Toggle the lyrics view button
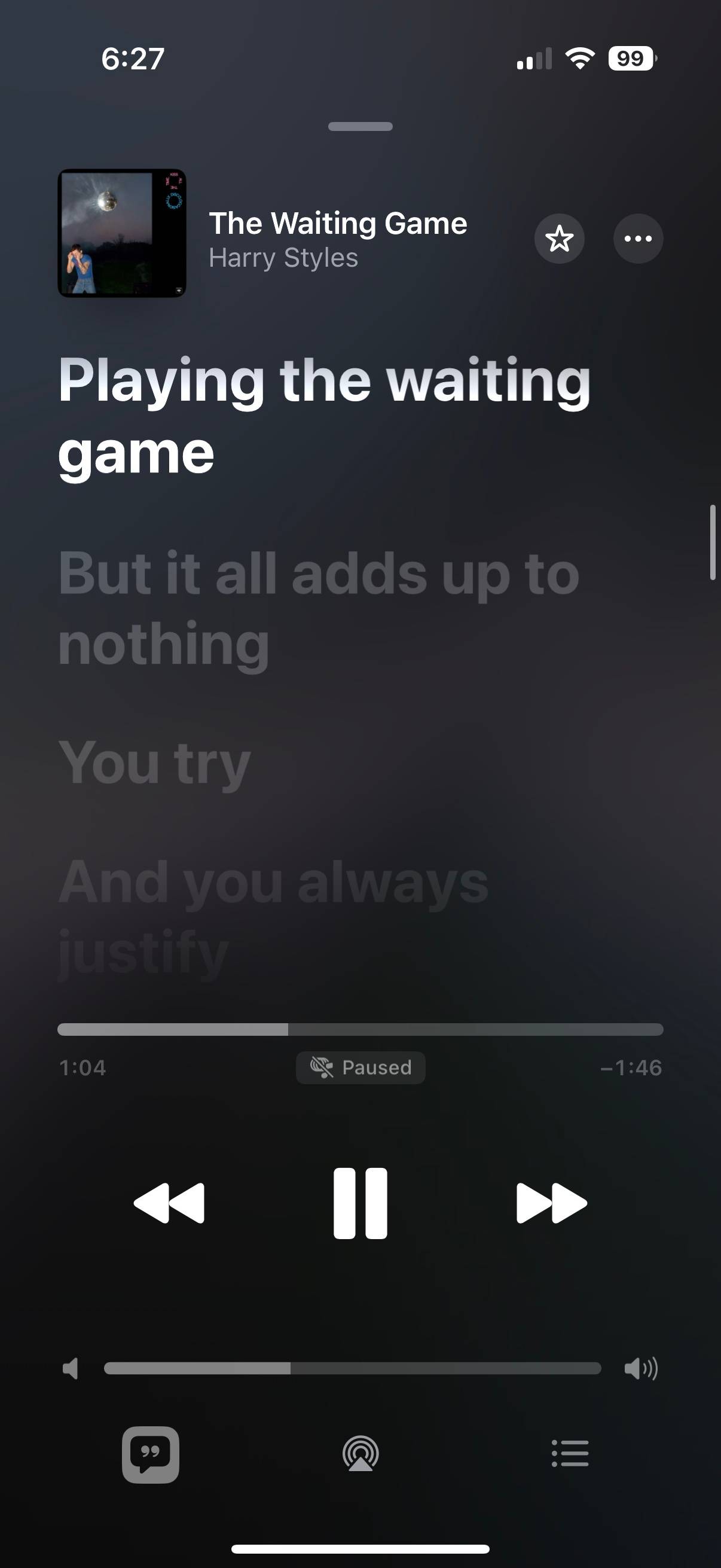 coord(150,1454)
